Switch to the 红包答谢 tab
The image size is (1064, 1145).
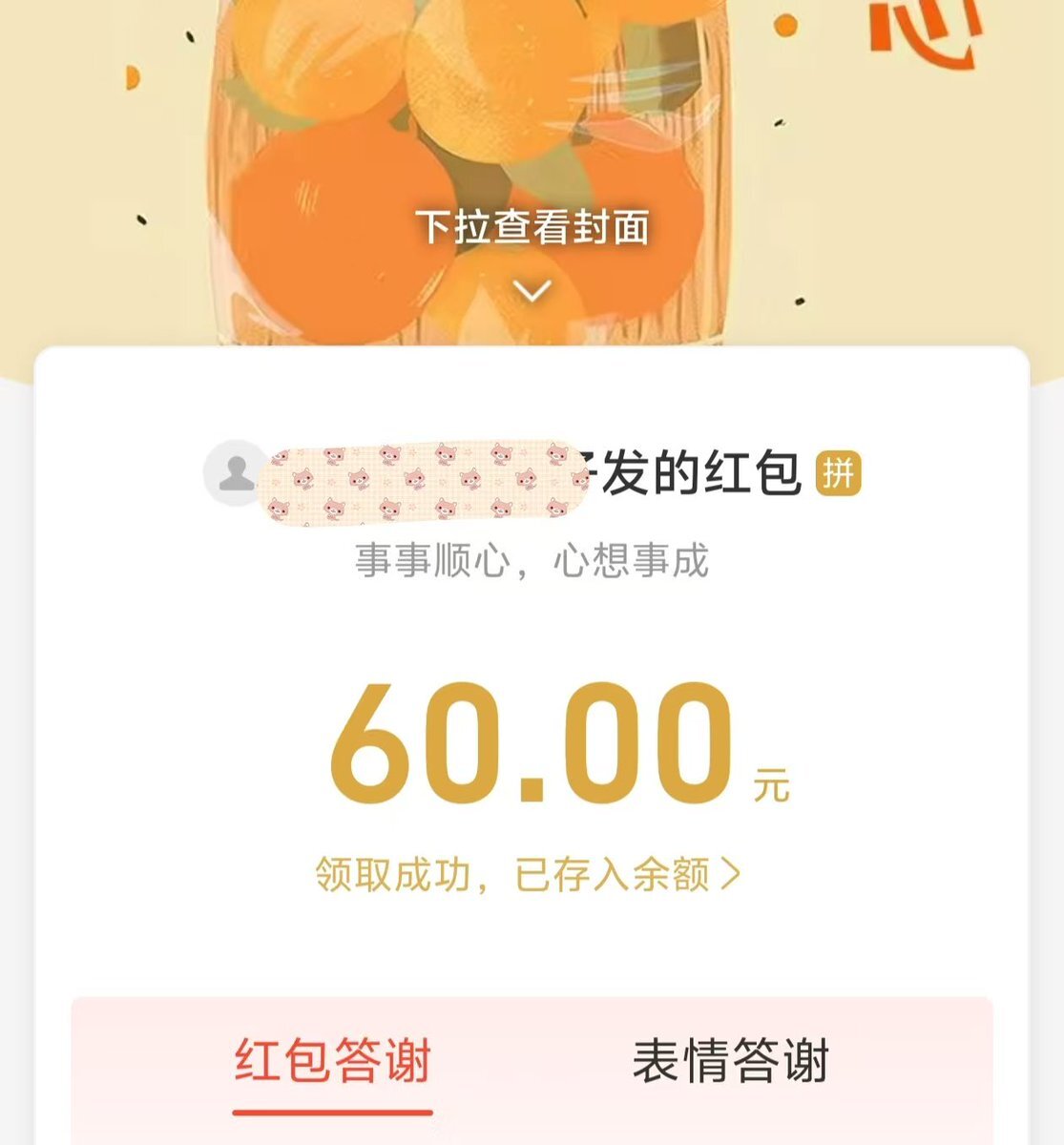pyautogui.click(x=332, y=1061)
